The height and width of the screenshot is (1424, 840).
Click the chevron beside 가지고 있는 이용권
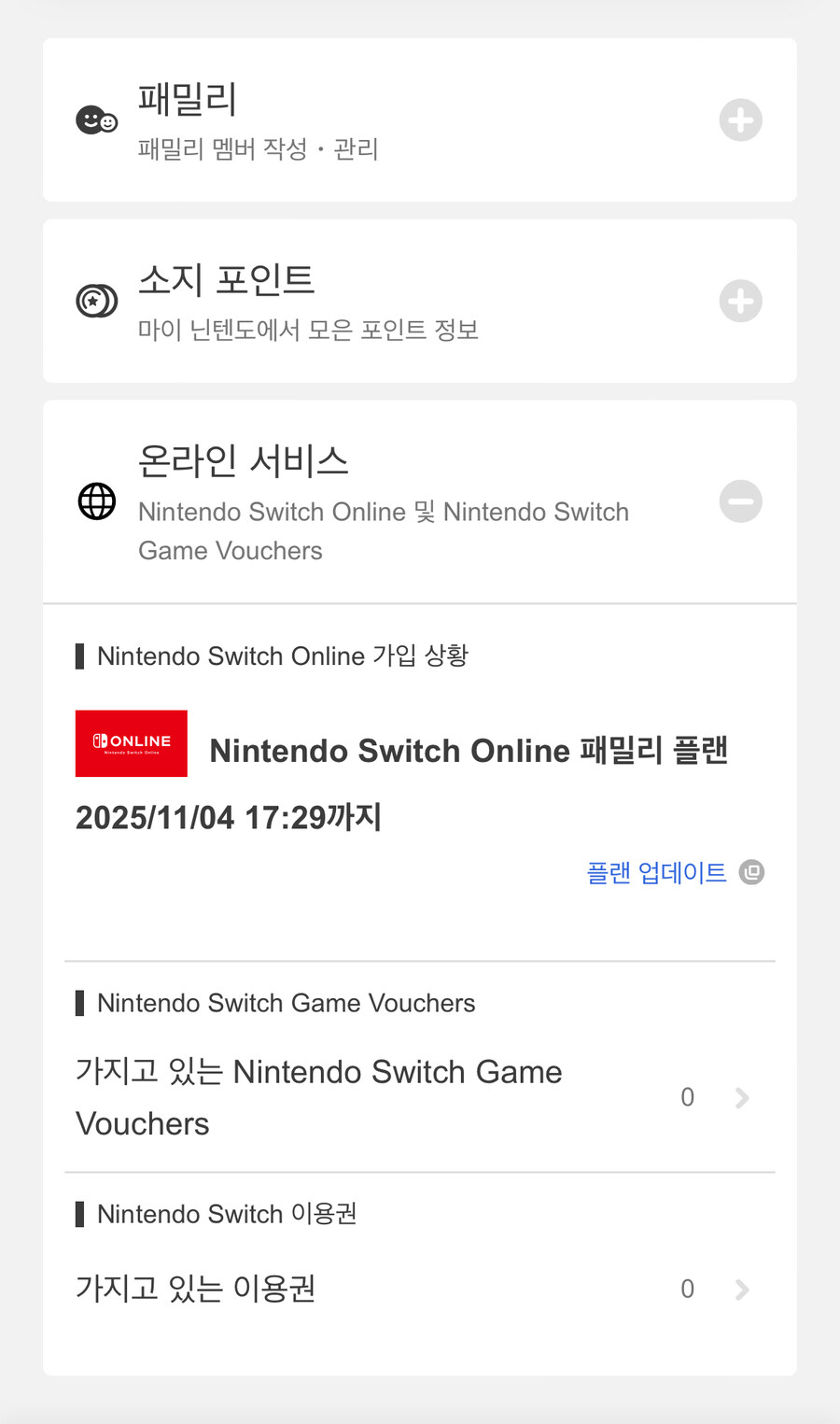[742, 1290]
